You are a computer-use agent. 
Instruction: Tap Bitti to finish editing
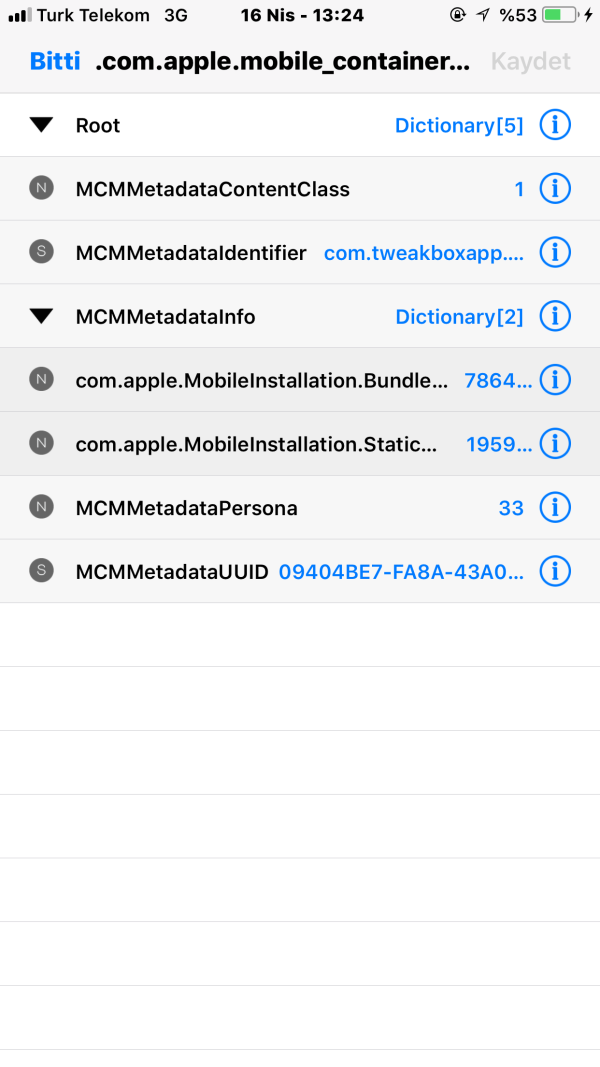(55, 62)
